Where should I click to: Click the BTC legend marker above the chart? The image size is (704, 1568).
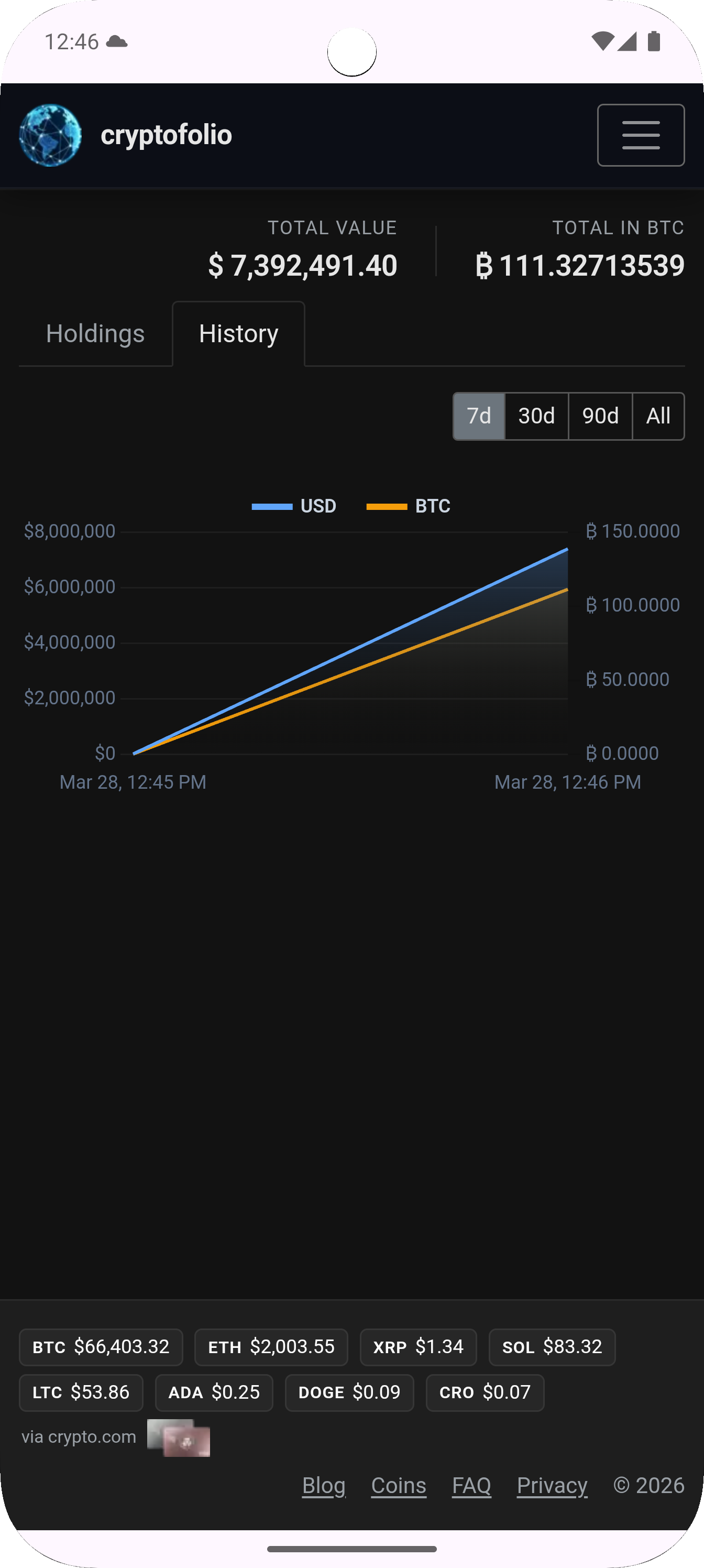pyautogui.click(x=388, y=506)
